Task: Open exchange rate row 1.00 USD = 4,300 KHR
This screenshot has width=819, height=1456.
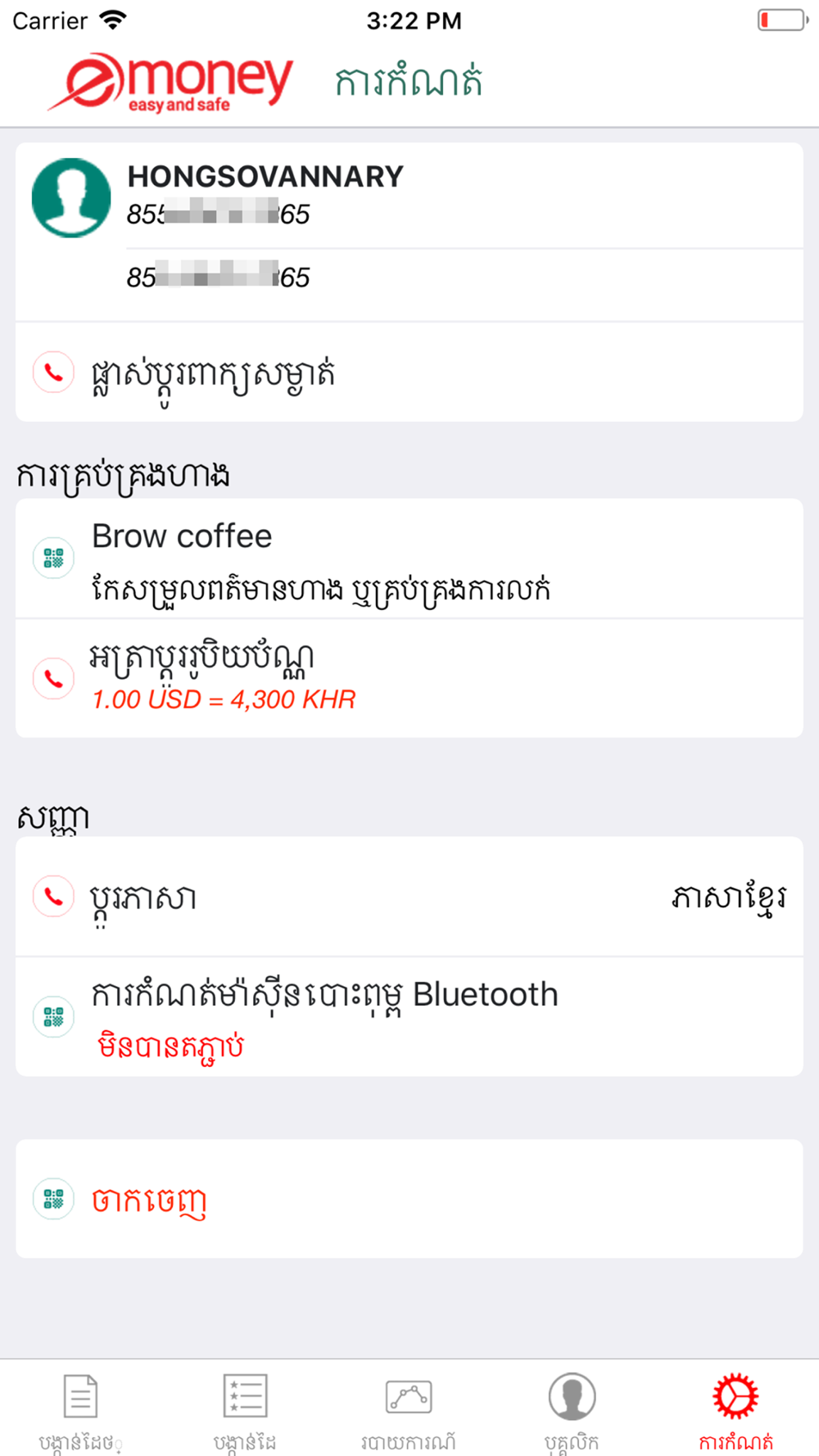Action: [409, 678]
